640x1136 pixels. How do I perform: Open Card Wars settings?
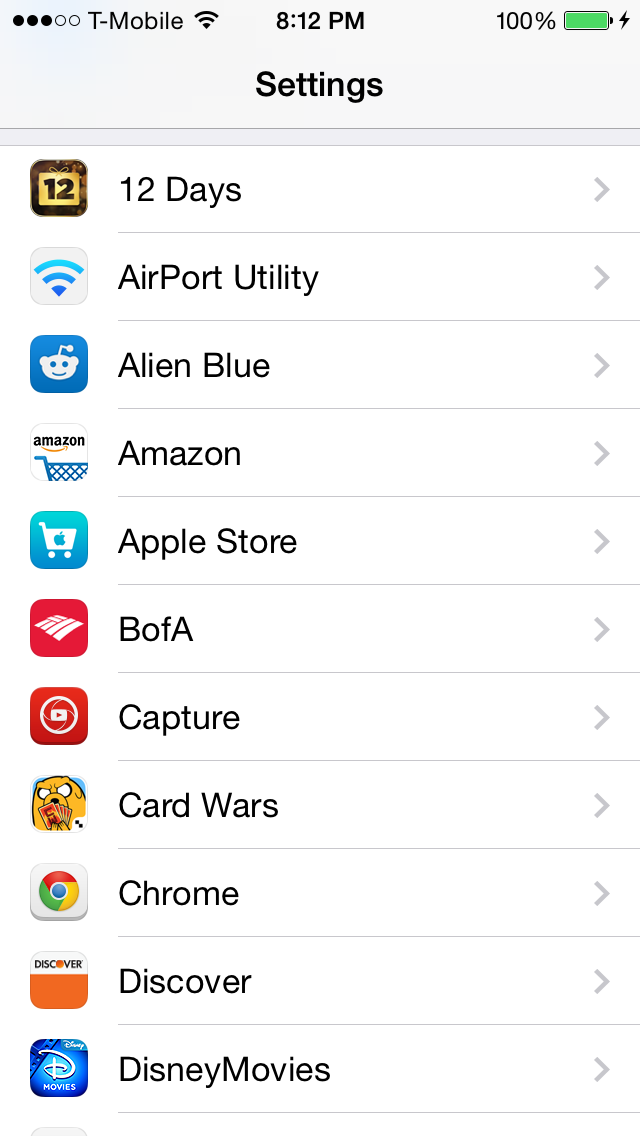(x=320, y=805)
